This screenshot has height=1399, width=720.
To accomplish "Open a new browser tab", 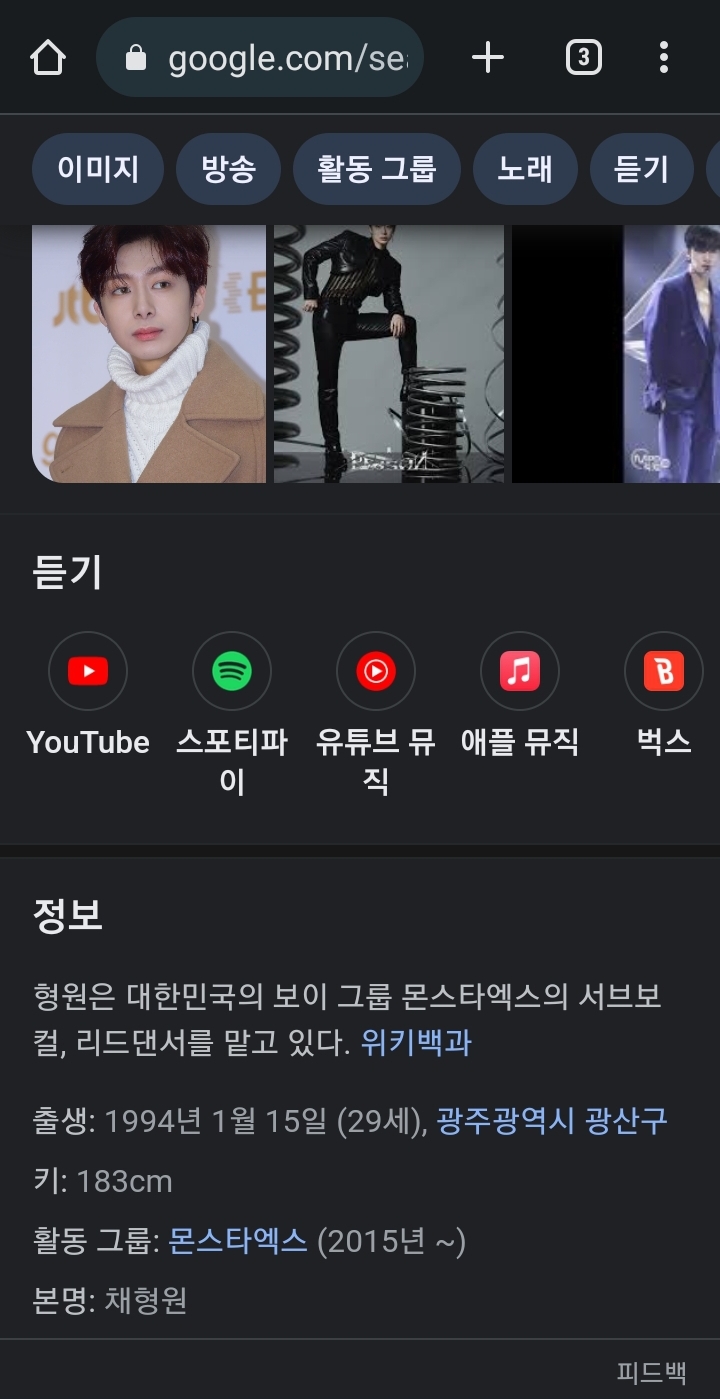I will (x=487, y=58).
